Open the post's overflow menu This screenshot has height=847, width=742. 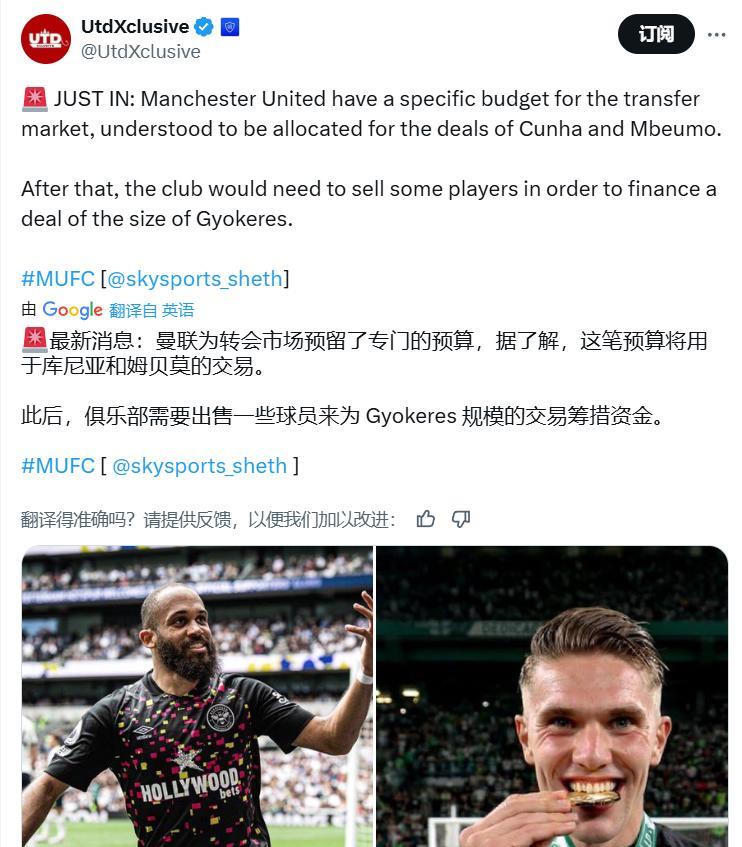[x=716, y=34]
